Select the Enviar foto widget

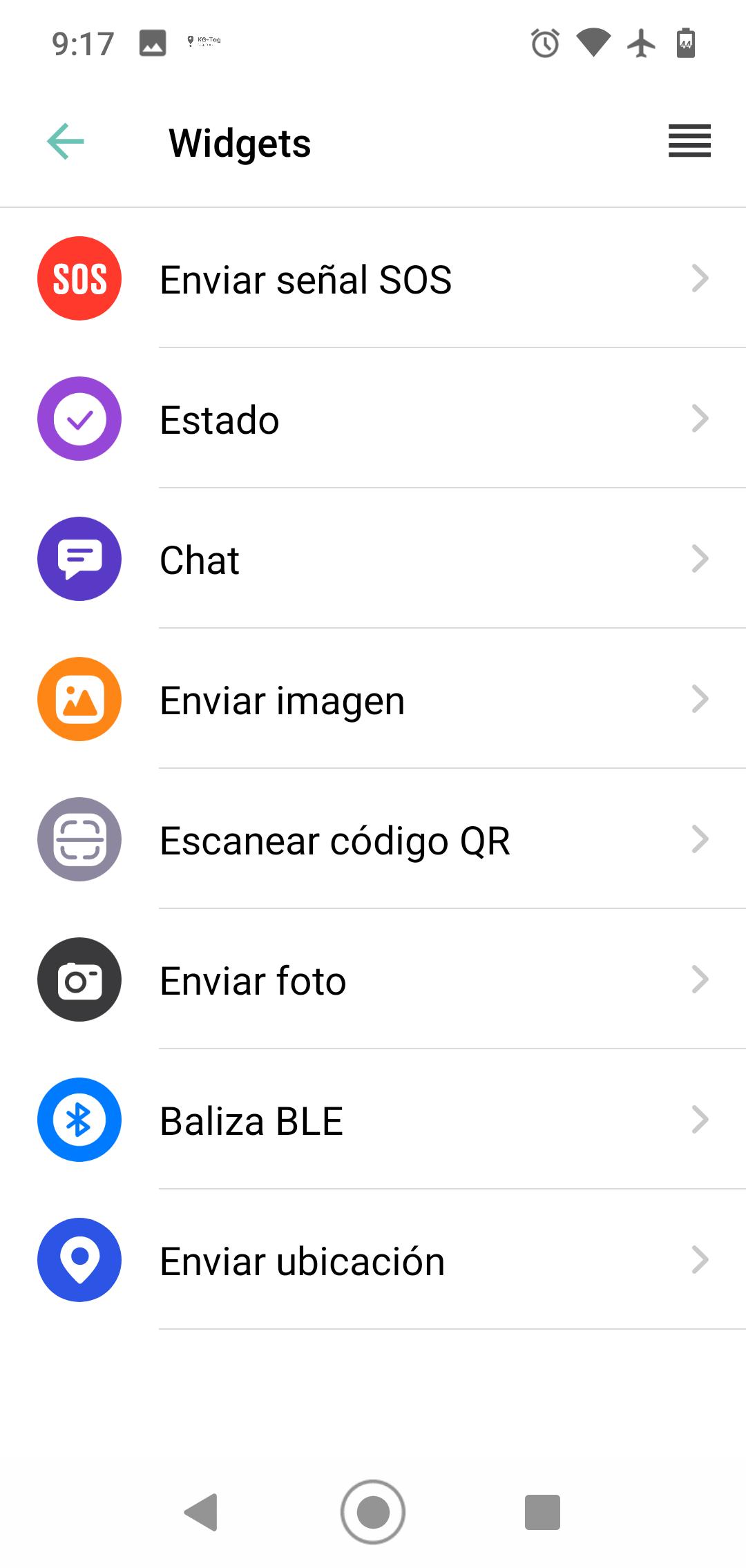373,979
